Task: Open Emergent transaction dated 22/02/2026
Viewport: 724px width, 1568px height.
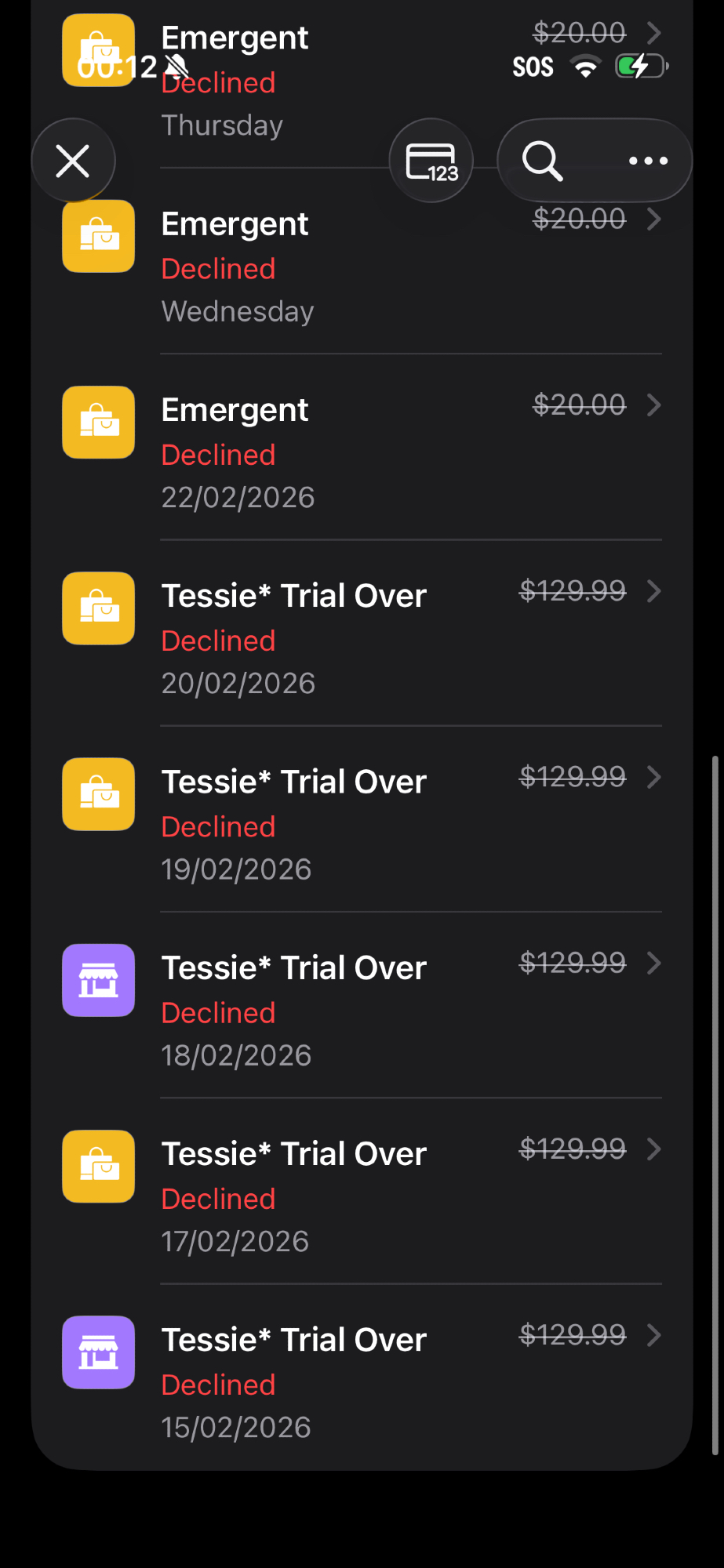Action: [x=361, y=452]
